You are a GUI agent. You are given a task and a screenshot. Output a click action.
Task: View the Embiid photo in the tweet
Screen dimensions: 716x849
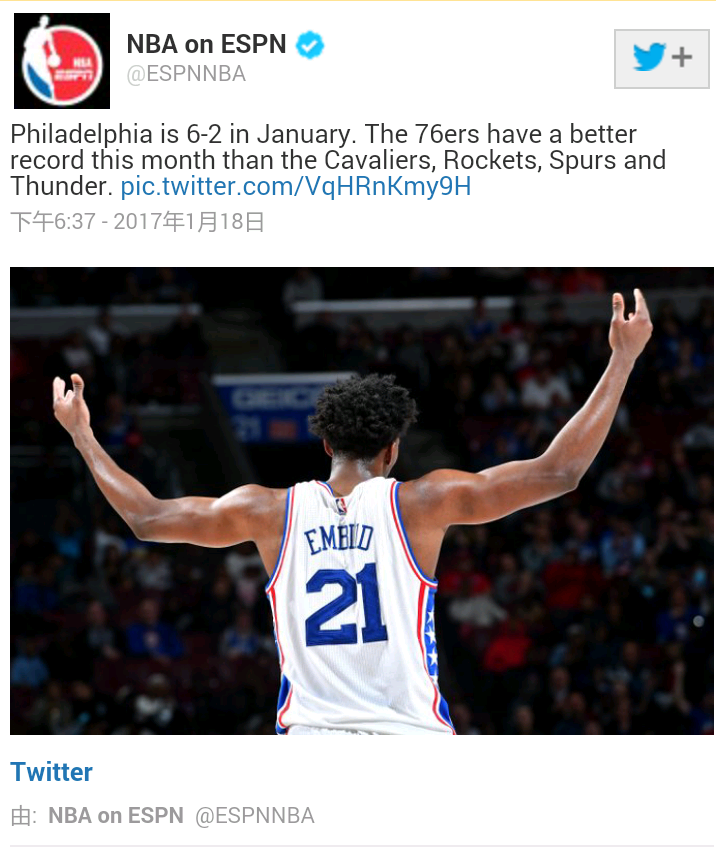[x=361, y=500]
